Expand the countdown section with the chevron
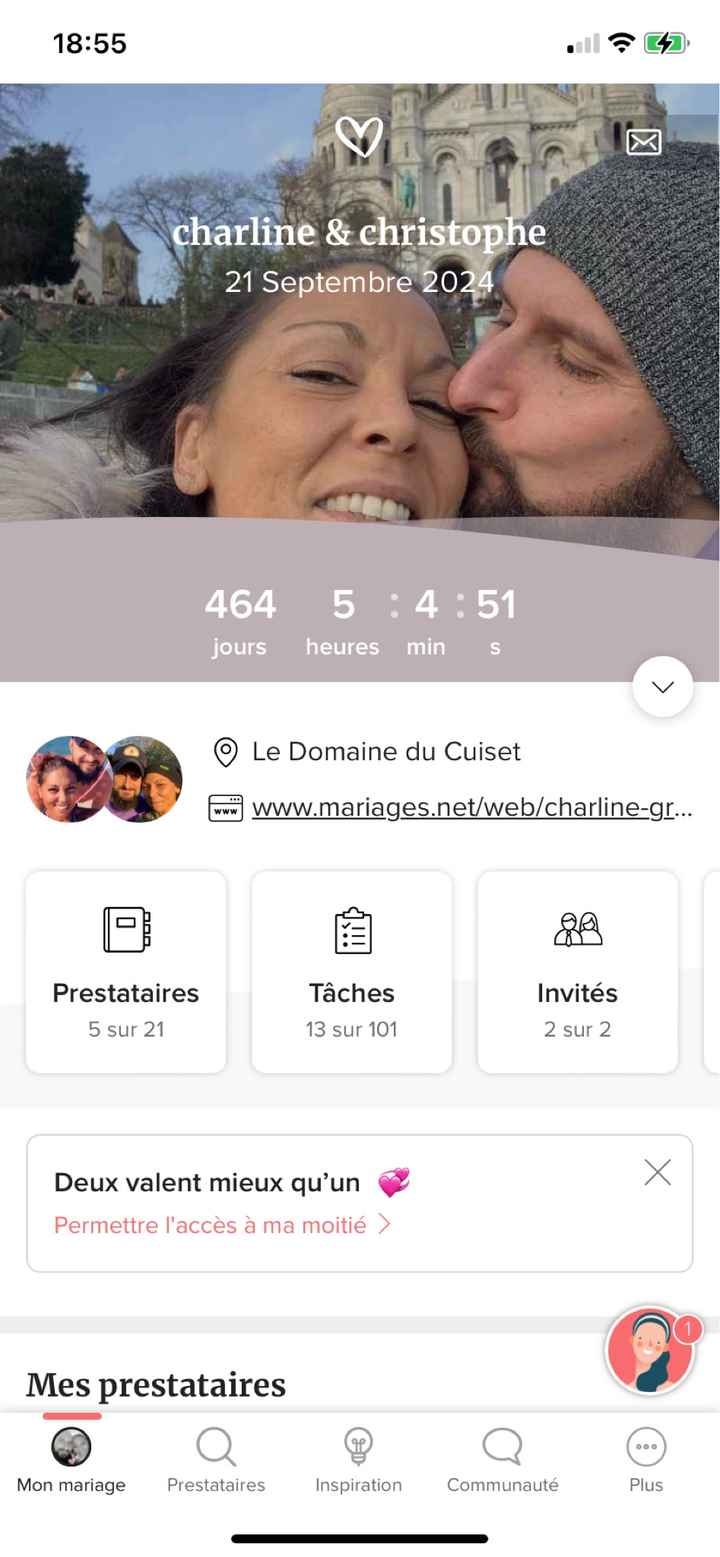 (x=662, y=686)
